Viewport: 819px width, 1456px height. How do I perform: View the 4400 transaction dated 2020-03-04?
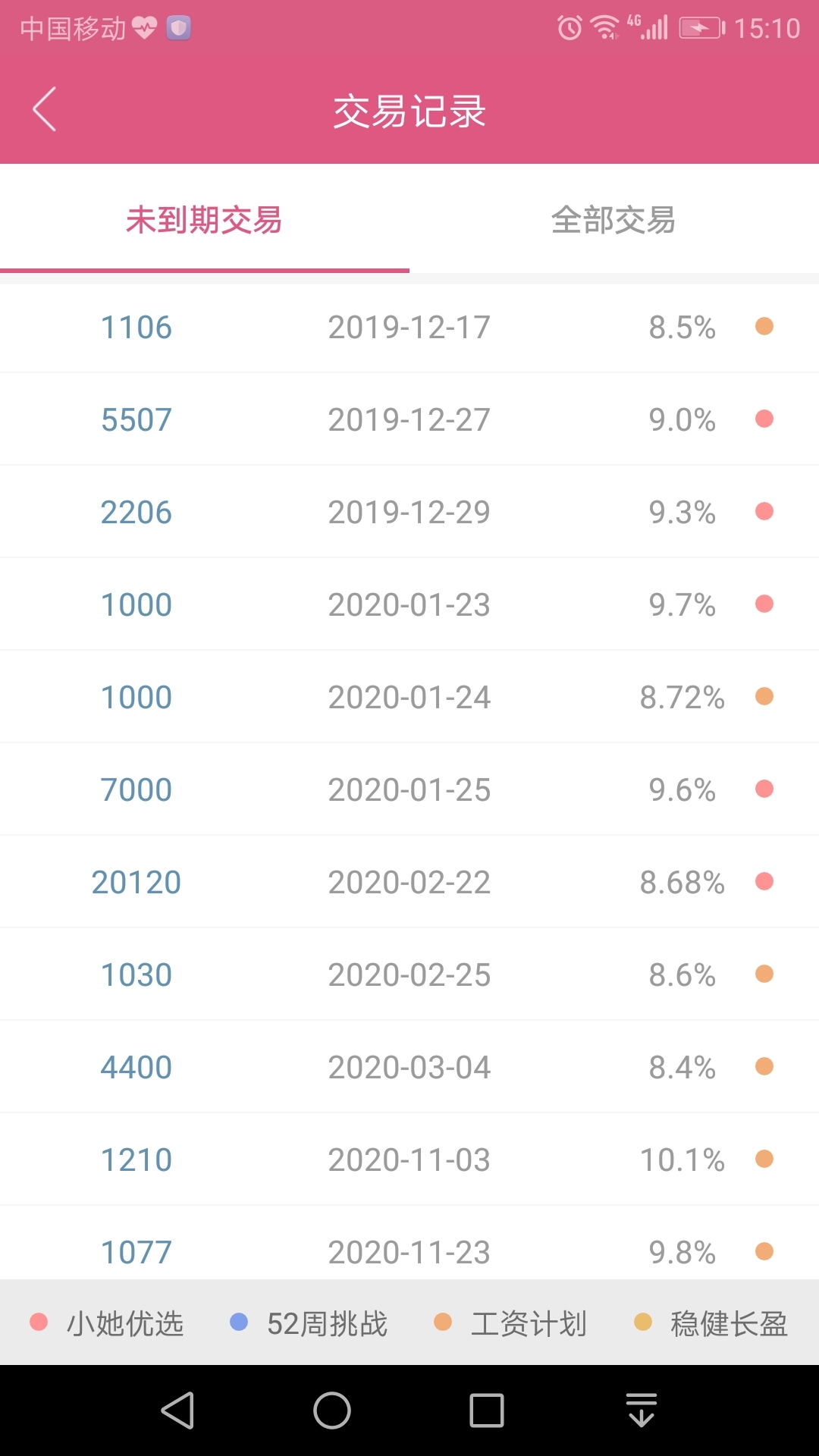coord(409,1067)
